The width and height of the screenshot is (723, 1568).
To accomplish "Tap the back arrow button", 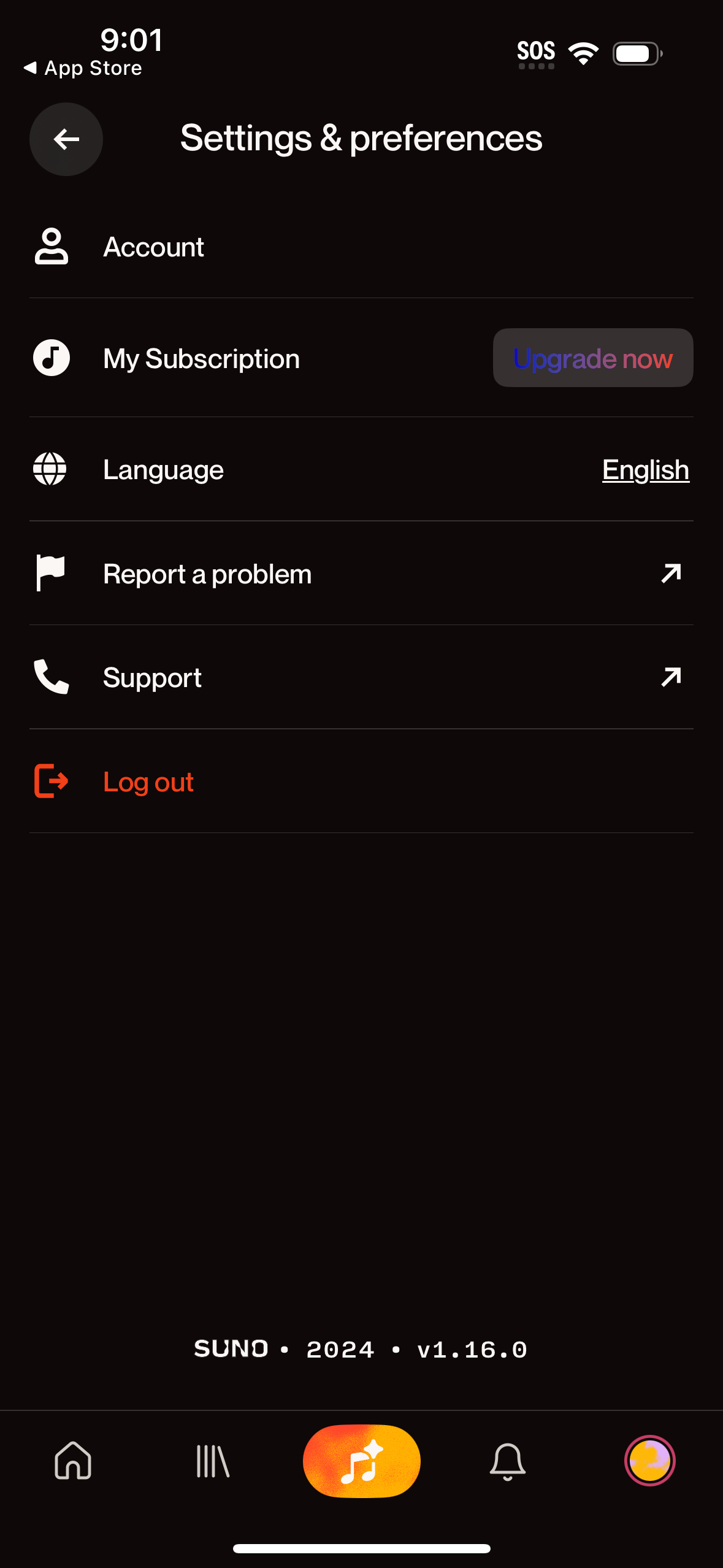I will [x=66, y=139].
